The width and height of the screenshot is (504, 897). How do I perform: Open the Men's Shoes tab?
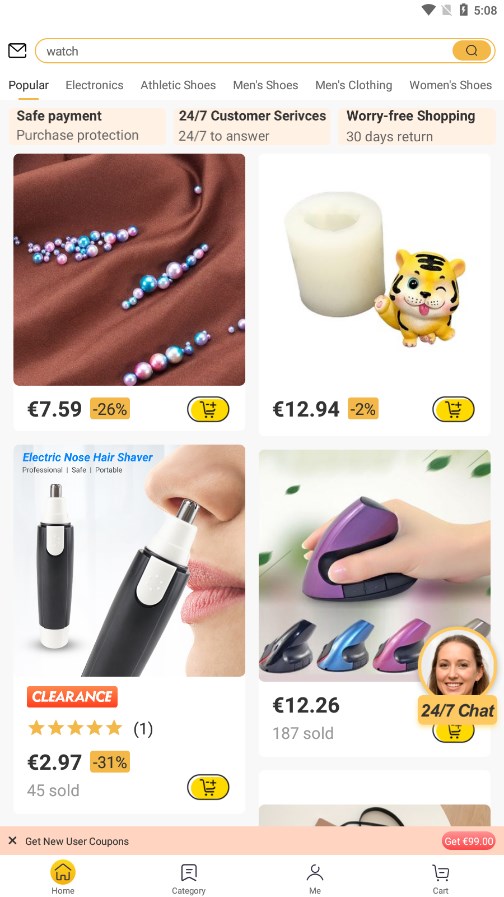click(265, 85)
